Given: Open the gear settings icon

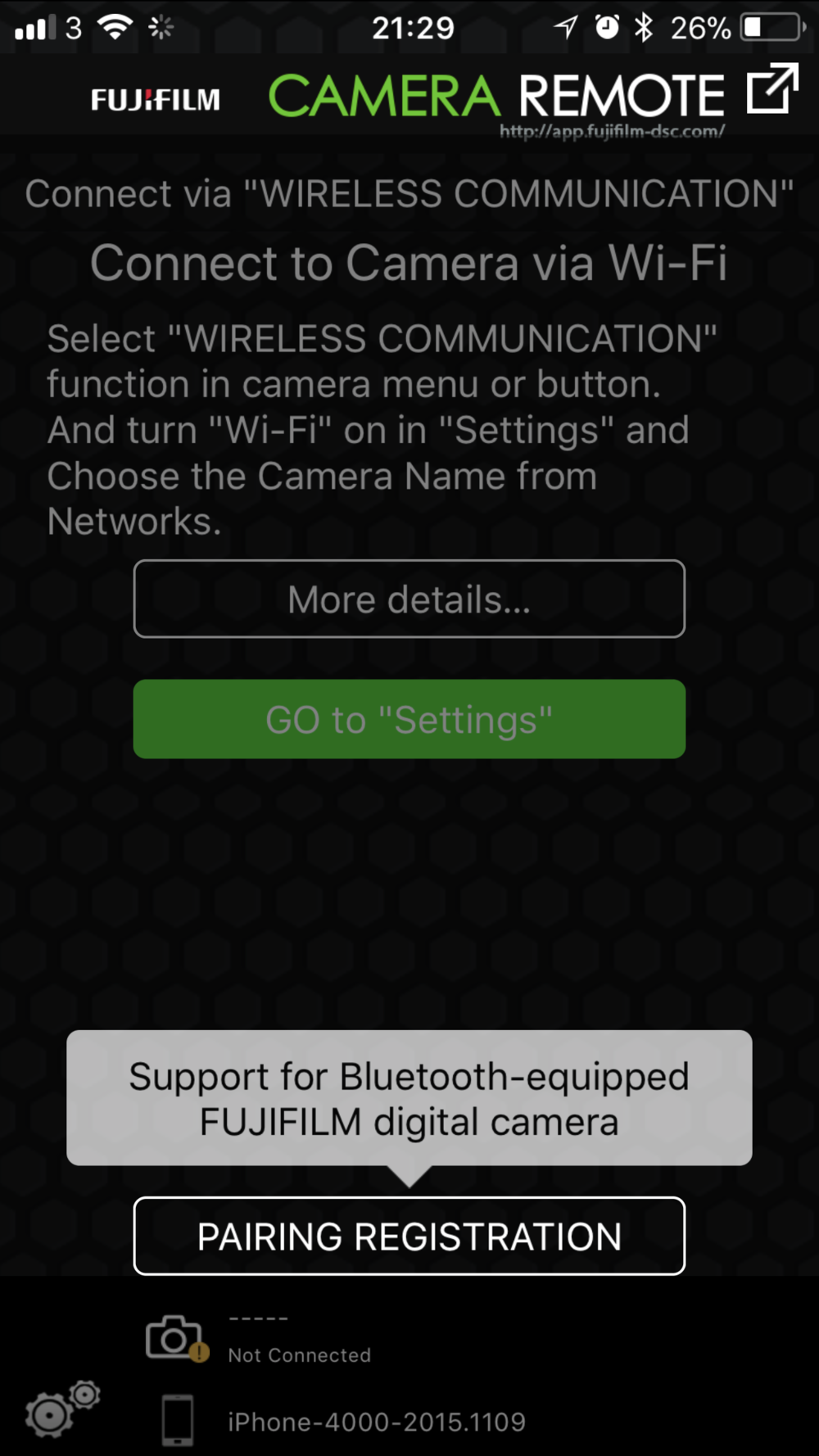Looking at the screenshot, I should coord(62,1409).
